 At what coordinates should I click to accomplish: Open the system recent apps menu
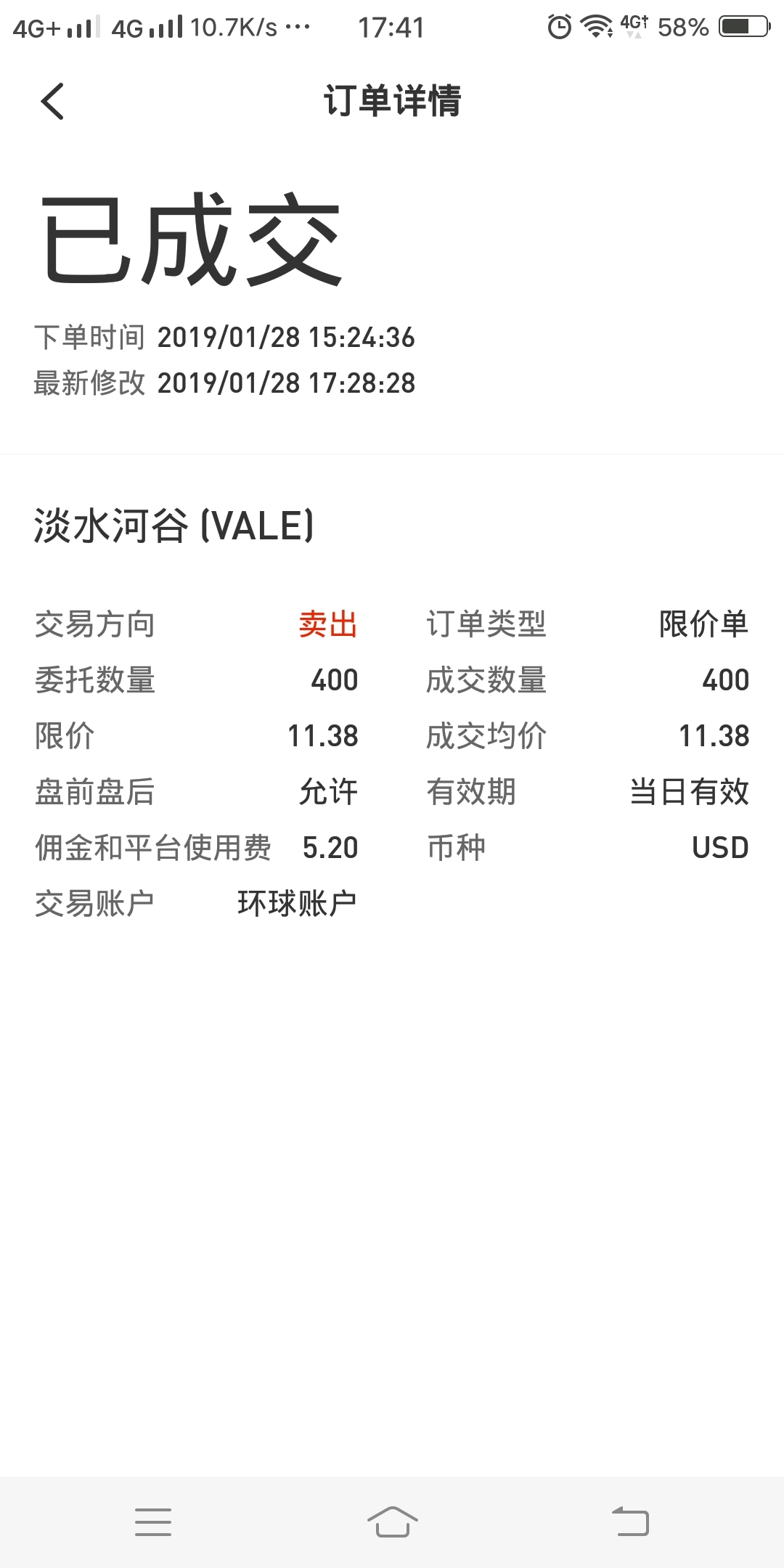[153, 1522]
